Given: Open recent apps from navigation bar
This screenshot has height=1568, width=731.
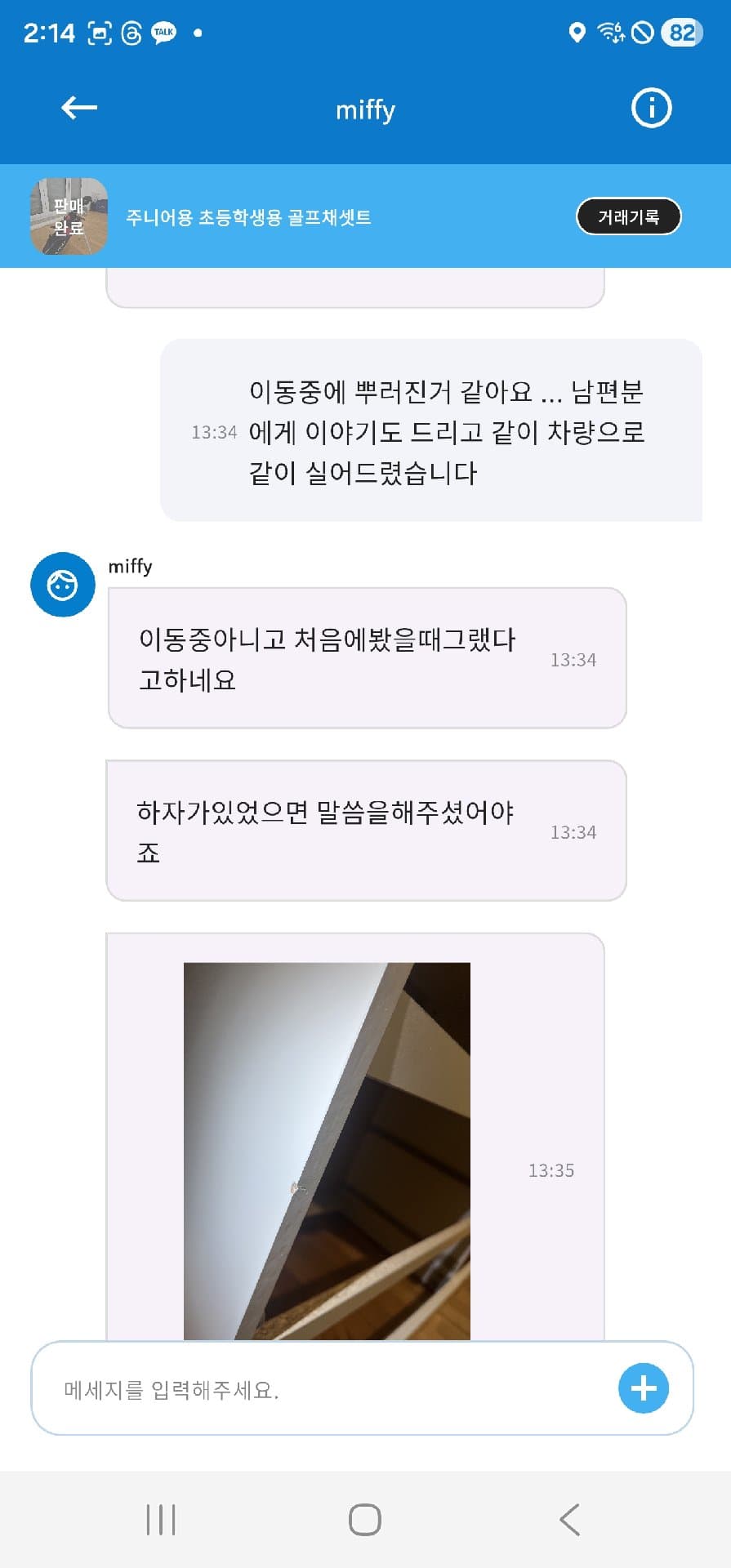Looking at the screenshot, I should (161, 1520).
